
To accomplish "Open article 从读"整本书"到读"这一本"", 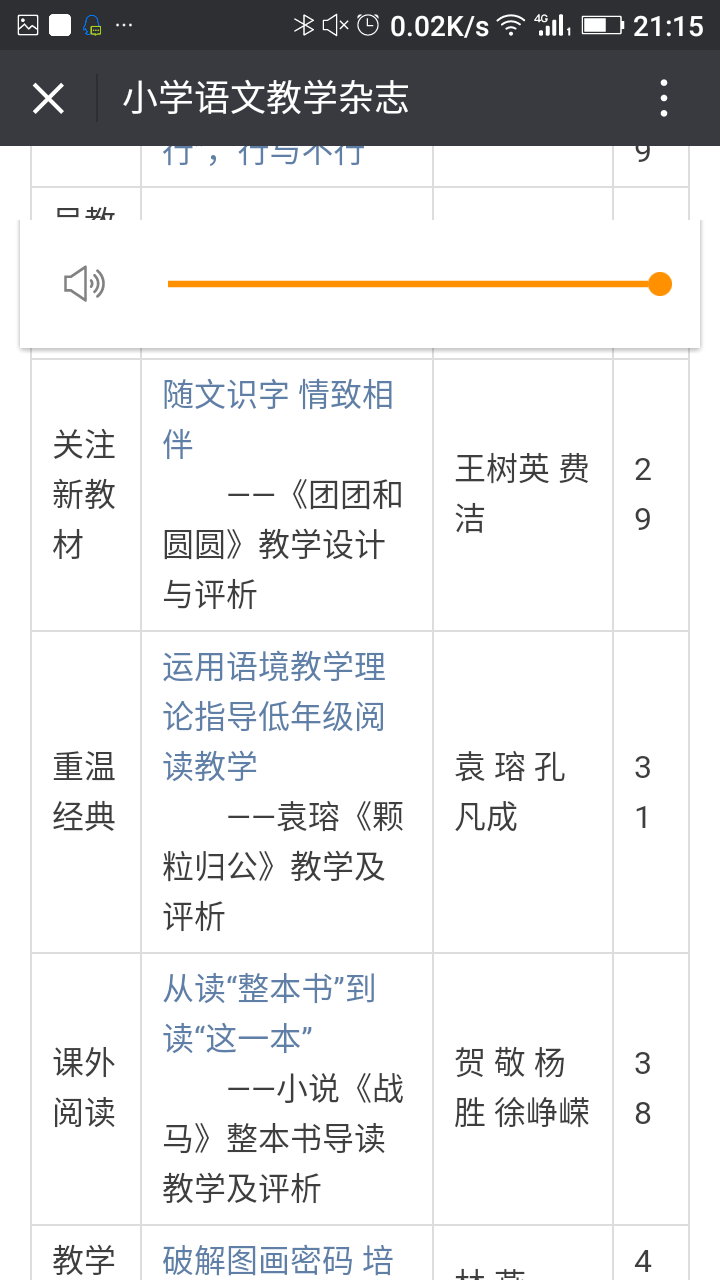I will coord(270,1013).
